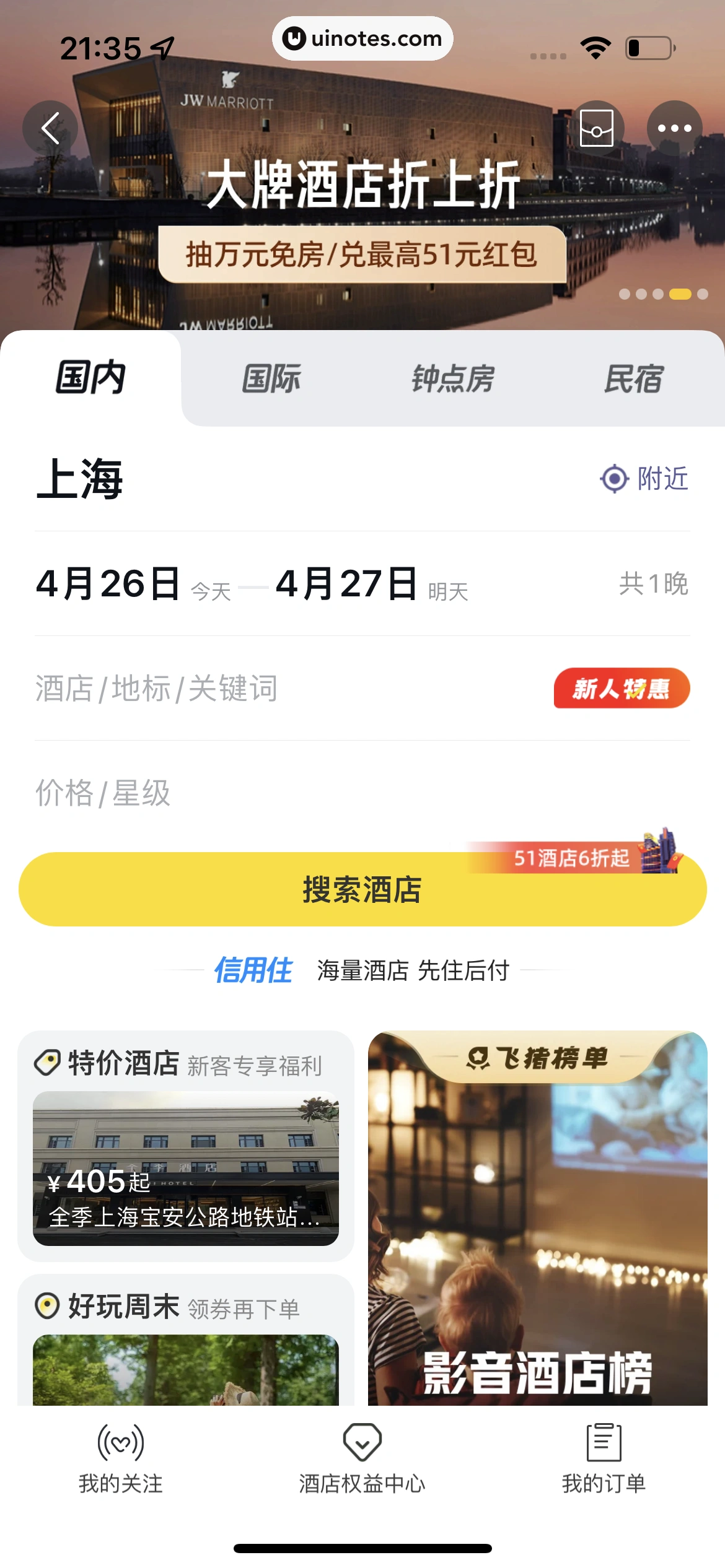Viewport: 725px width, 1568px height.
Task: Open the coupon wallet icon at top
Action: [x=596, y=128]
